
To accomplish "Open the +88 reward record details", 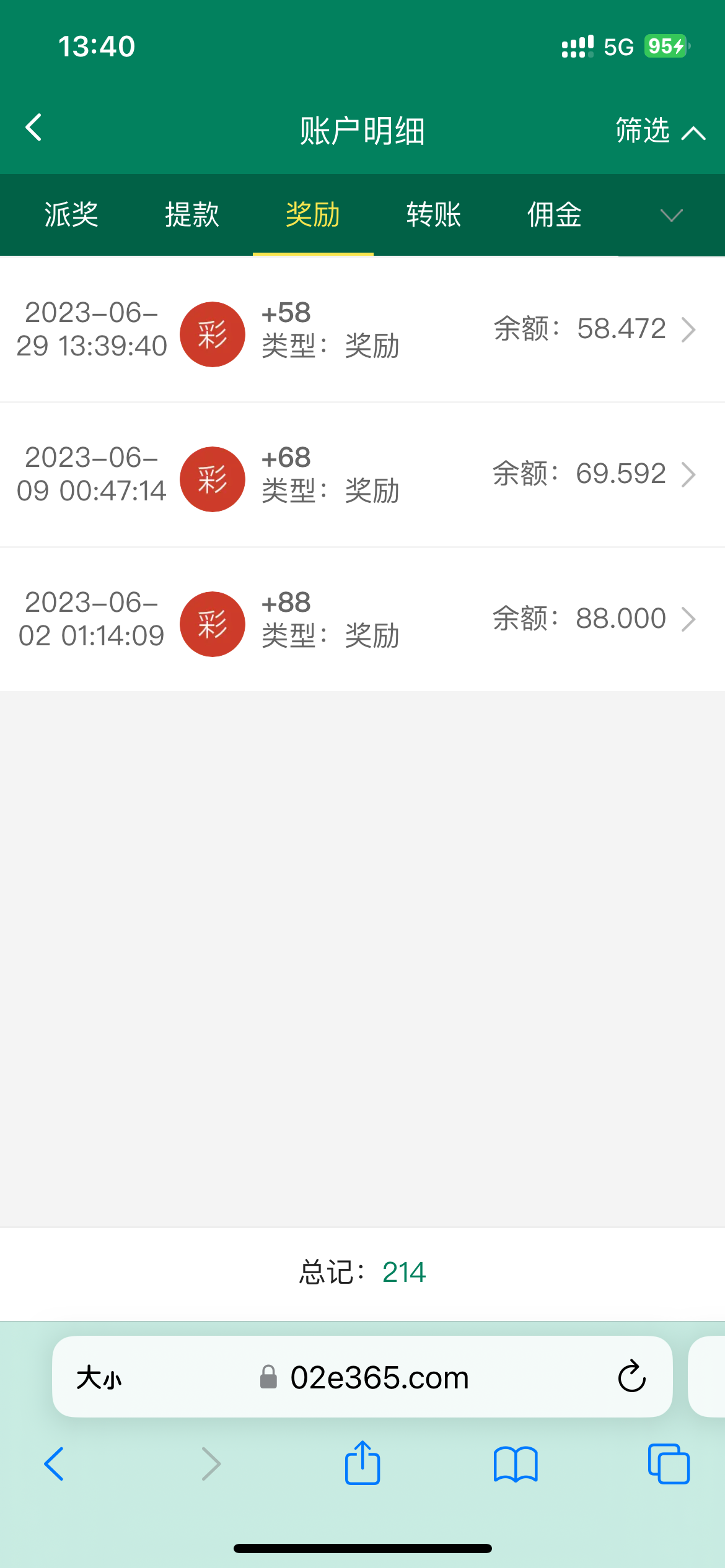I will coord(362,619).
